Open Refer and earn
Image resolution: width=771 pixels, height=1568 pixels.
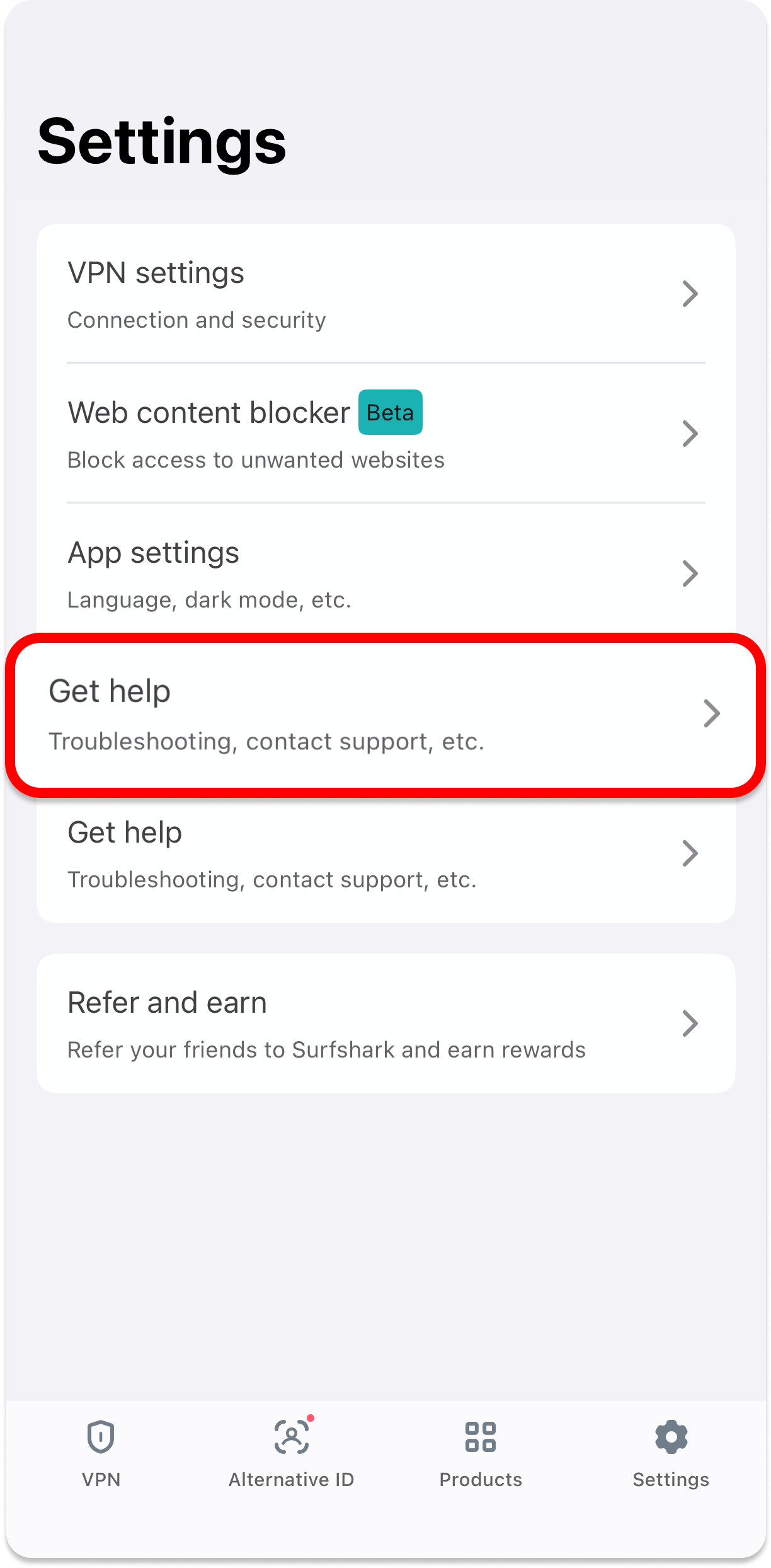tap(385, 1023)
